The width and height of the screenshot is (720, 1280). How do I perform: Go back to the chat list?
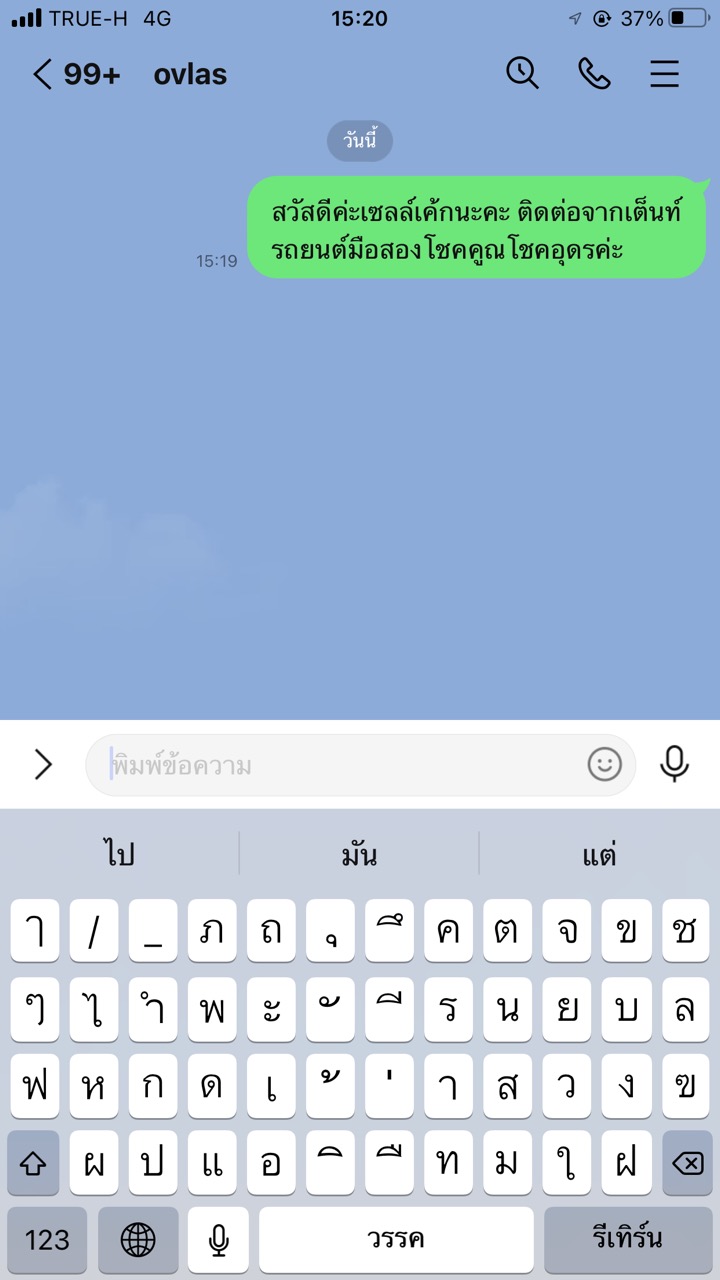coord(43,75)
